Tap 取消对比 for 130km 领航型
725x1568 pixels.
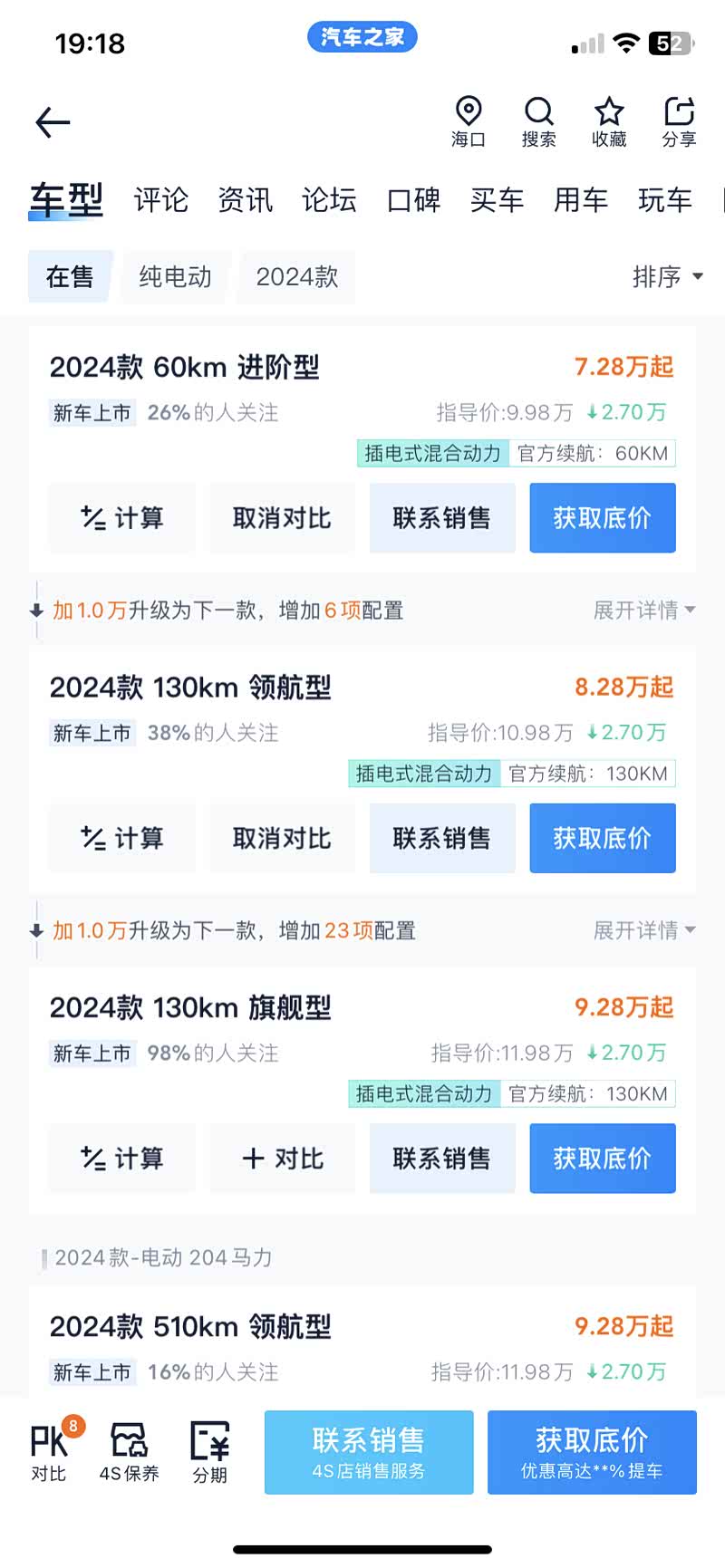click(282, 838)
